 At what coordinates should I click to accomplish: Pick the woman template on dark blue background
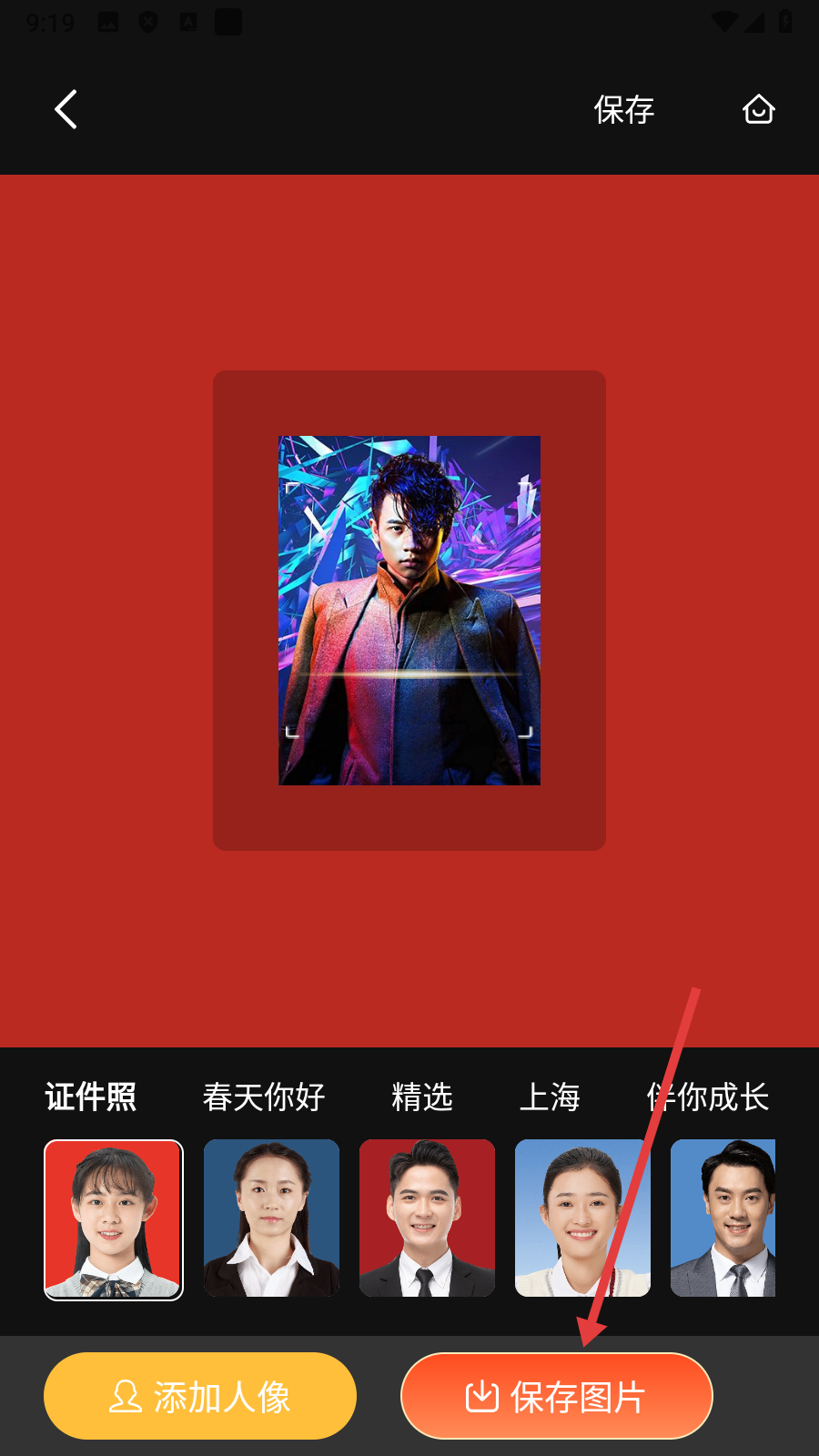(271, 1218)
